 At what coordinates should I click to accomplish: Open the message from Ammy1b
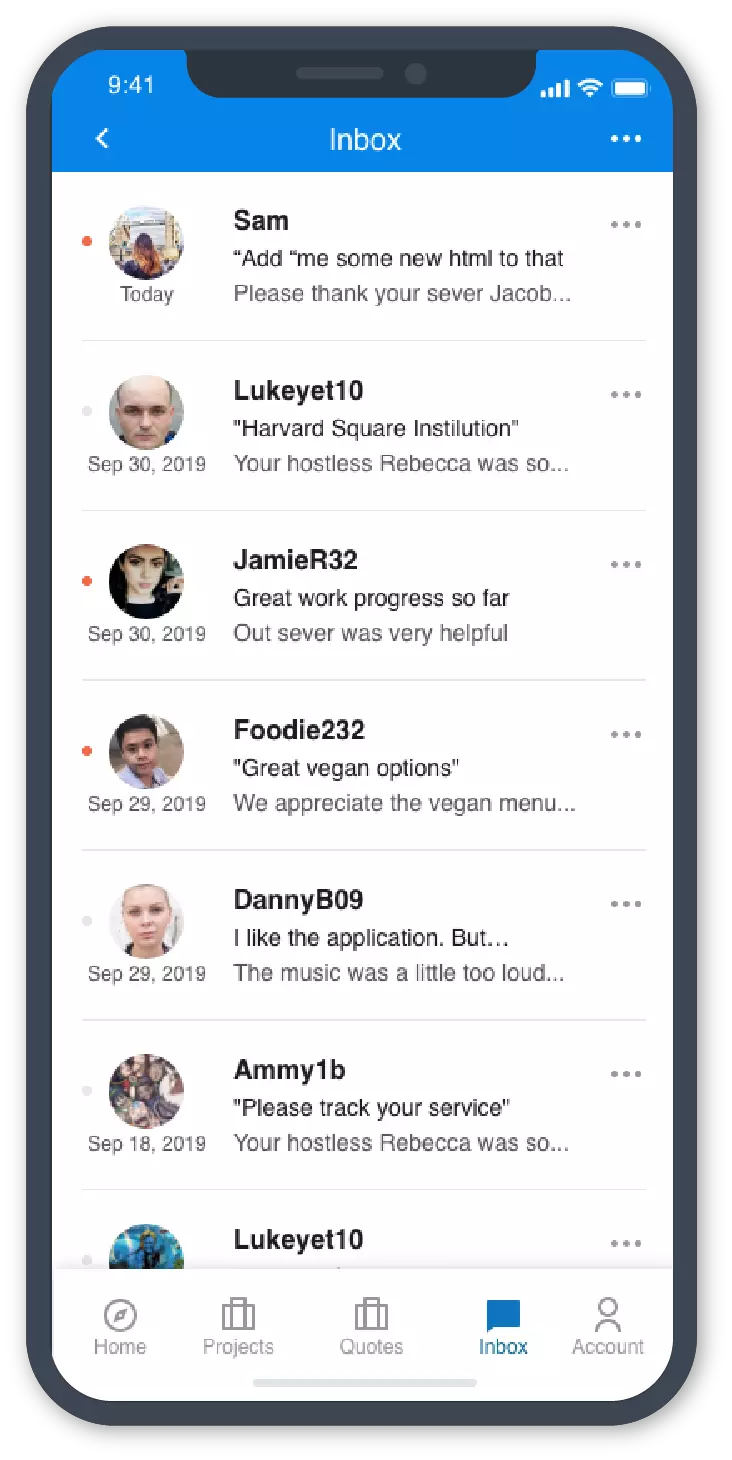(x=400, y=1107)
